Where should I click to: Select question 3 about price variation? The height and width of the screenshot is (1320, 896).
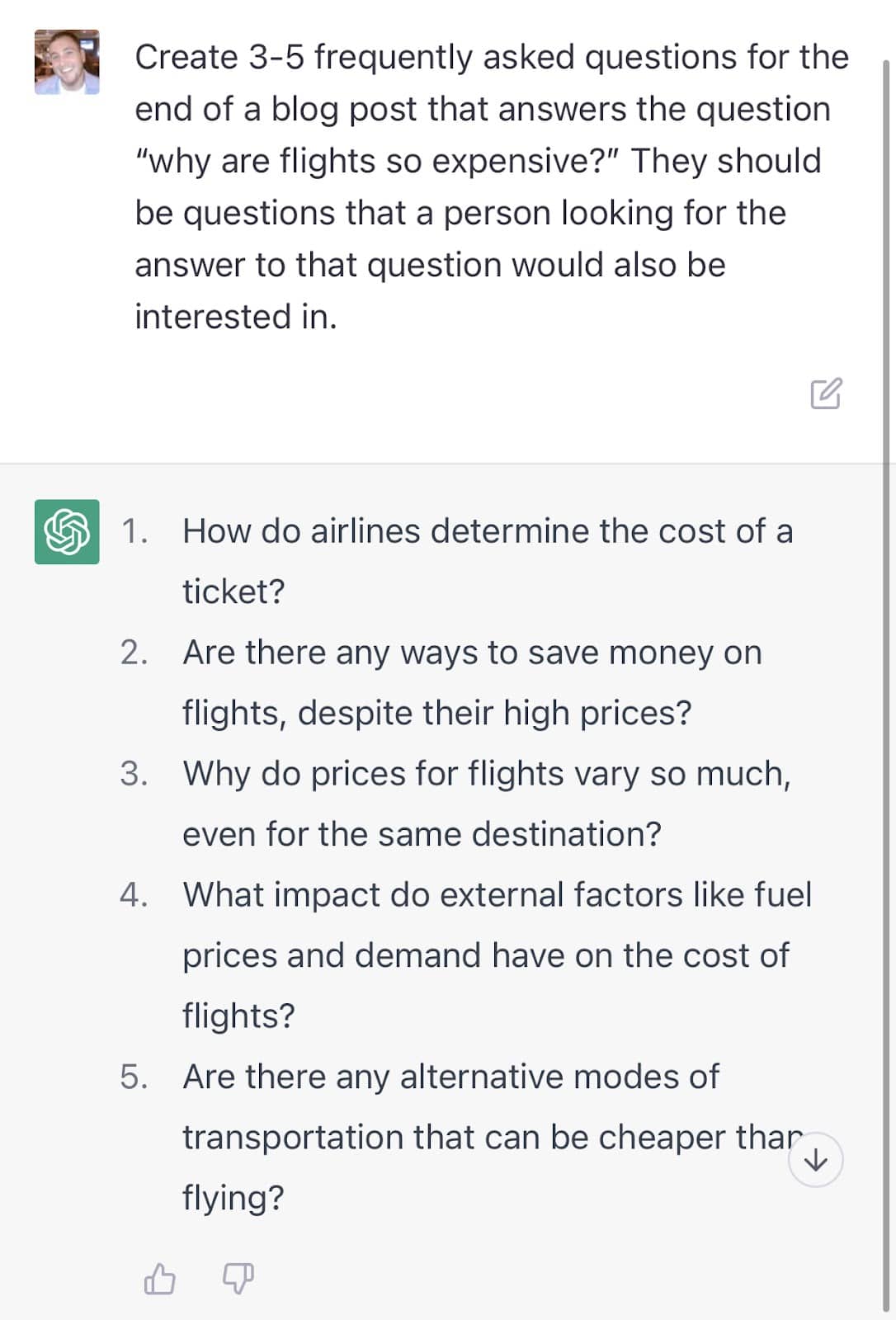click(x=487, y=803)
